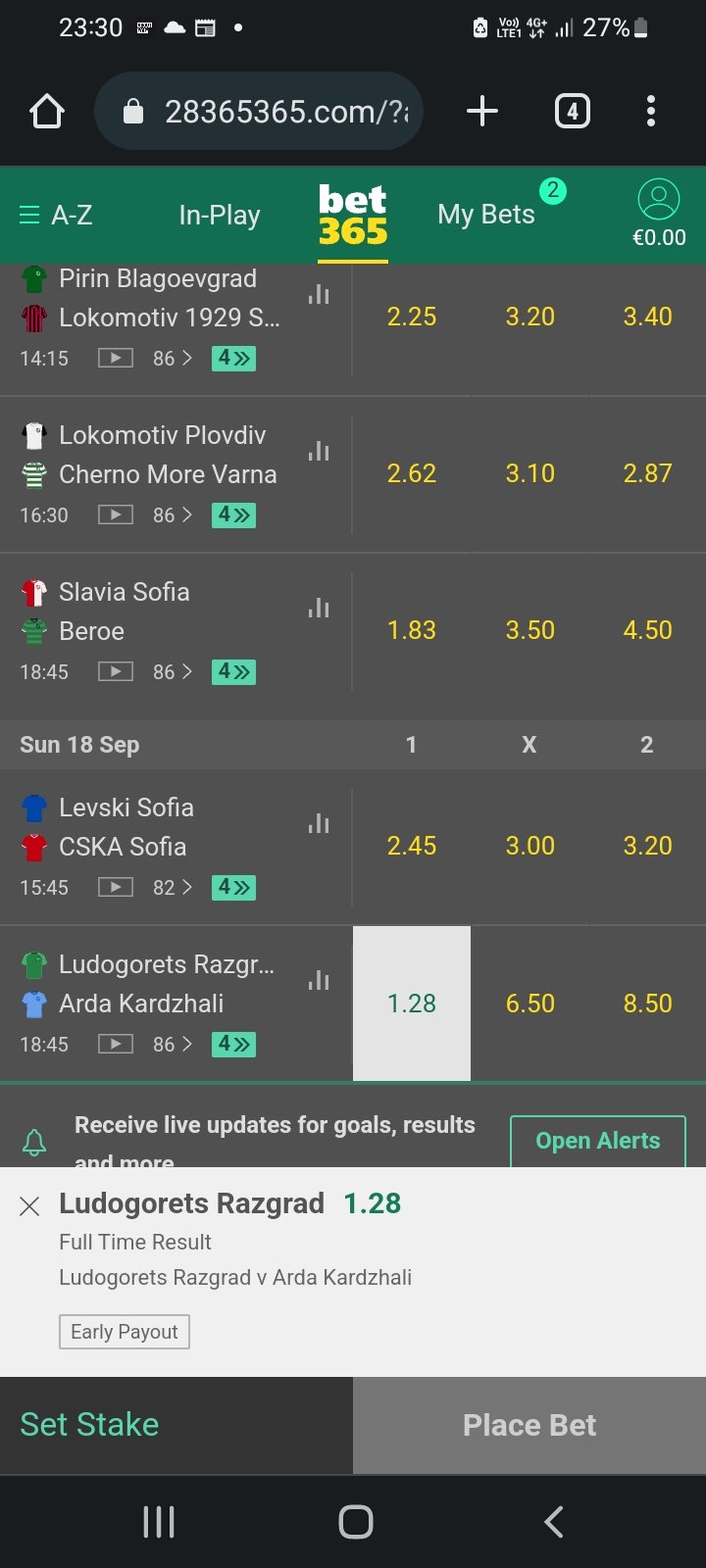Pick 8.50 odds for Arda Kardzhali
The image size is (706, 1568).
click(x=647, y=1004)
